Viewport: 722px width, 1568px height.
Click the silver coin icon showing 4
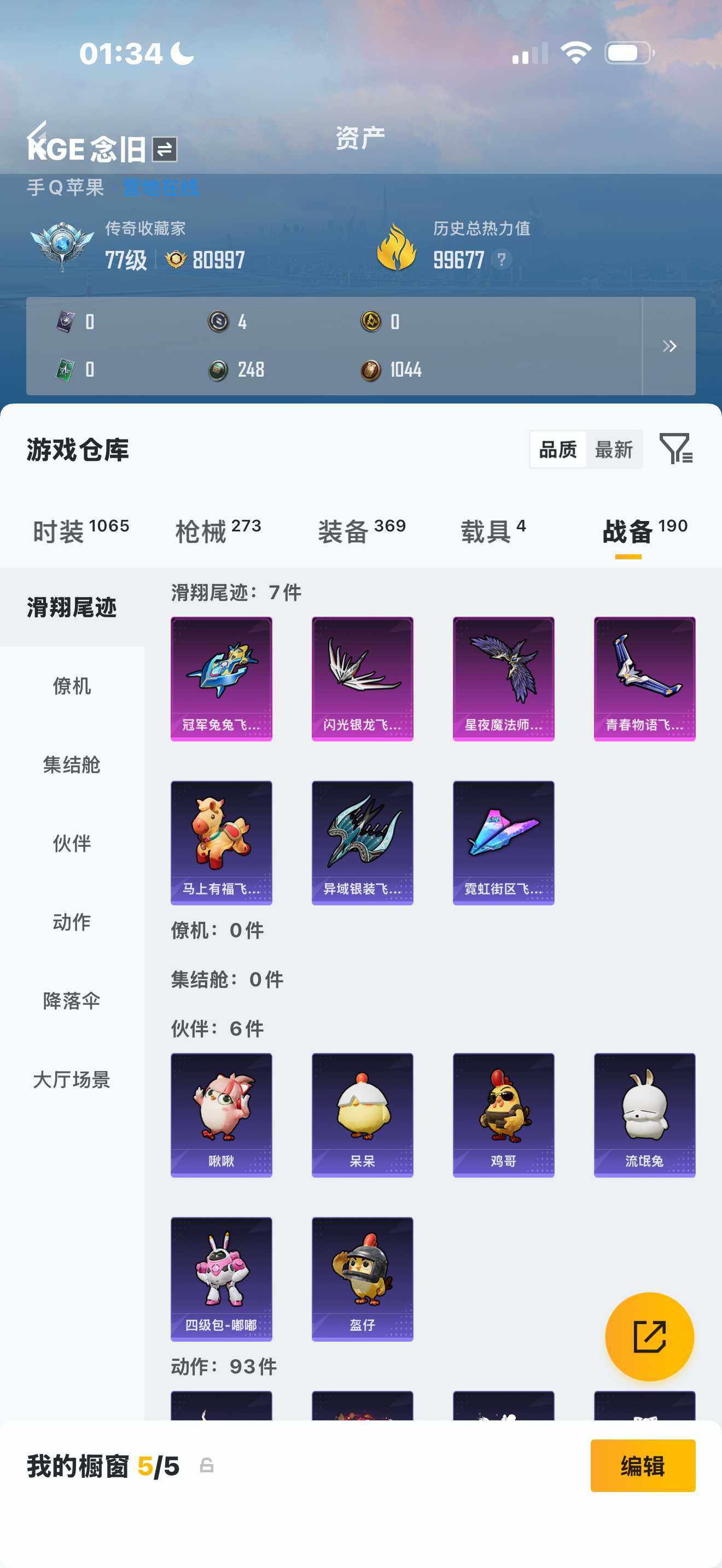(218, 323)
